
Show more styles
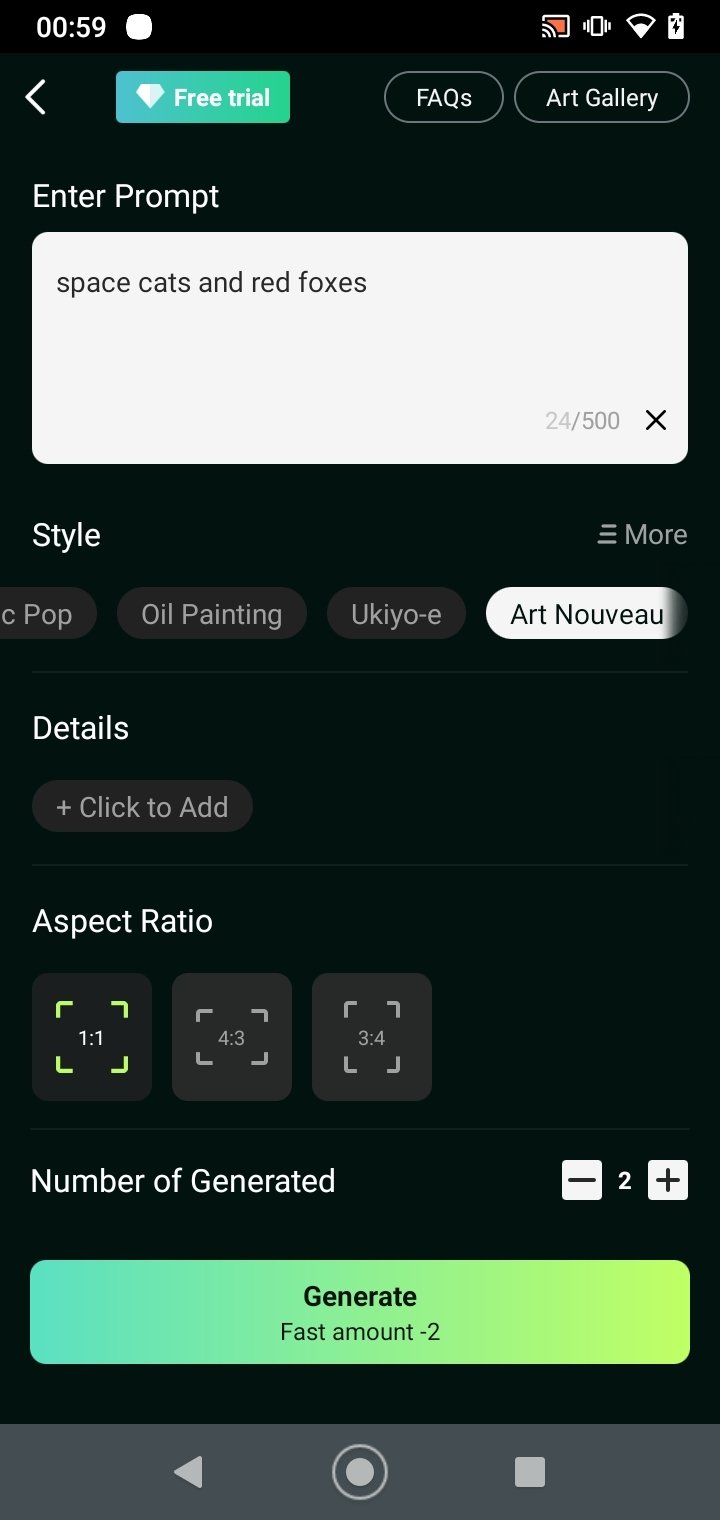click(x=642, y=534)
